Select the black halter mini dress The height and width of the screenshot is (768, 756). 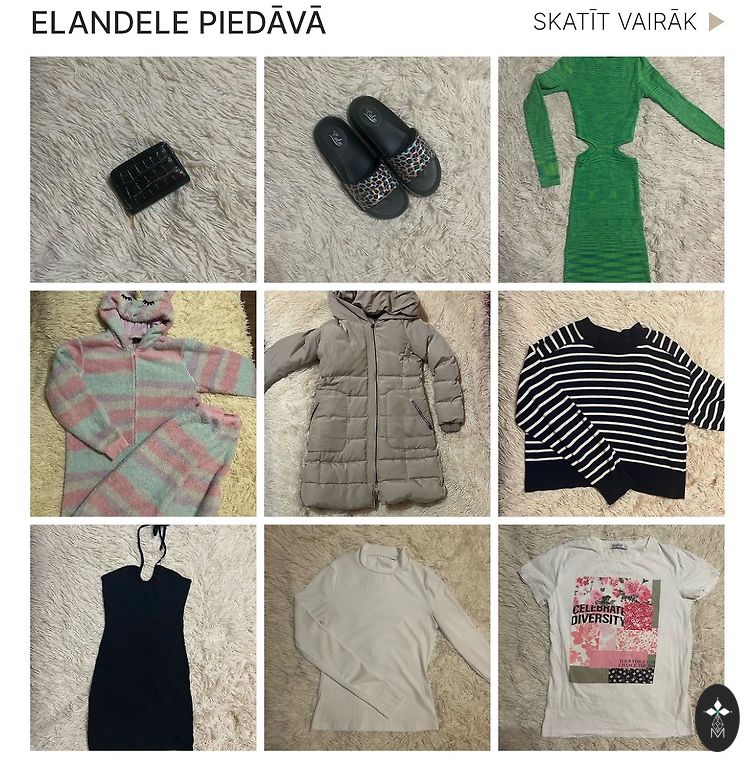(143, 638)
